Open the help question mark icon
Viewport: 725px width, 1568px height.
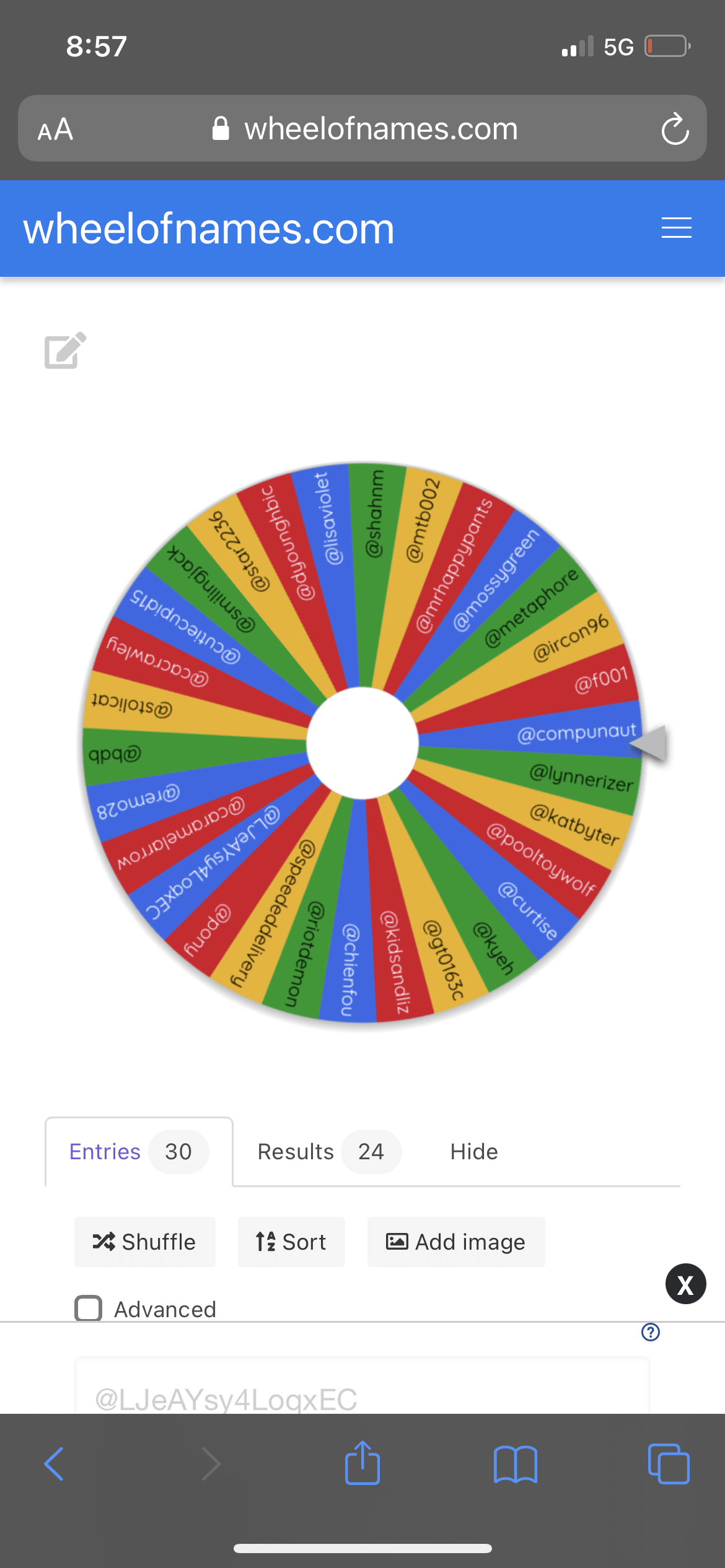click(651, 1332)
